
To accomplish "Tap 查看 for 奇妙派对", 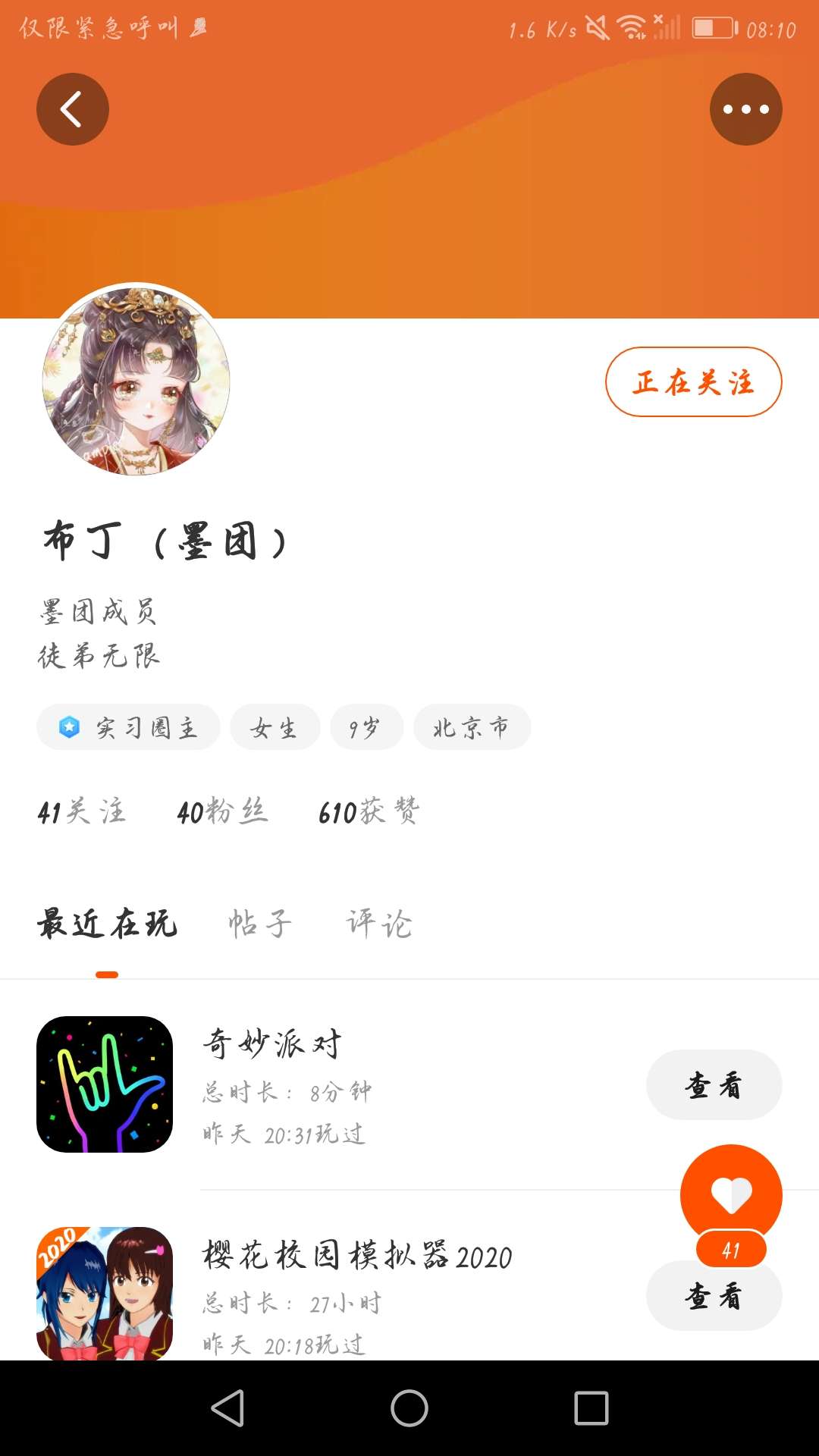I will tap(714, 1084).
